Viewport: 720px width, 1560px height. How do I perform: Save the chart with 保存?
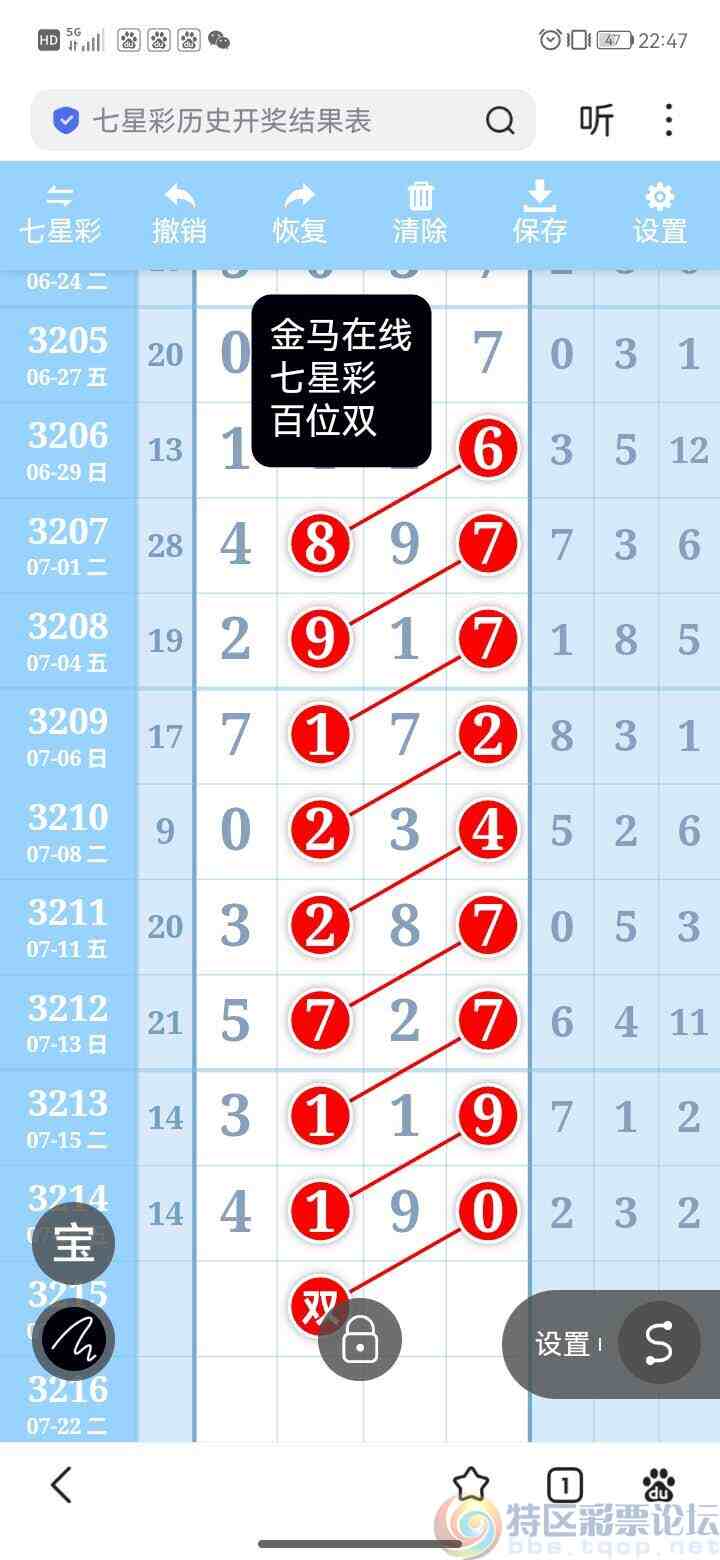point(540,214)
